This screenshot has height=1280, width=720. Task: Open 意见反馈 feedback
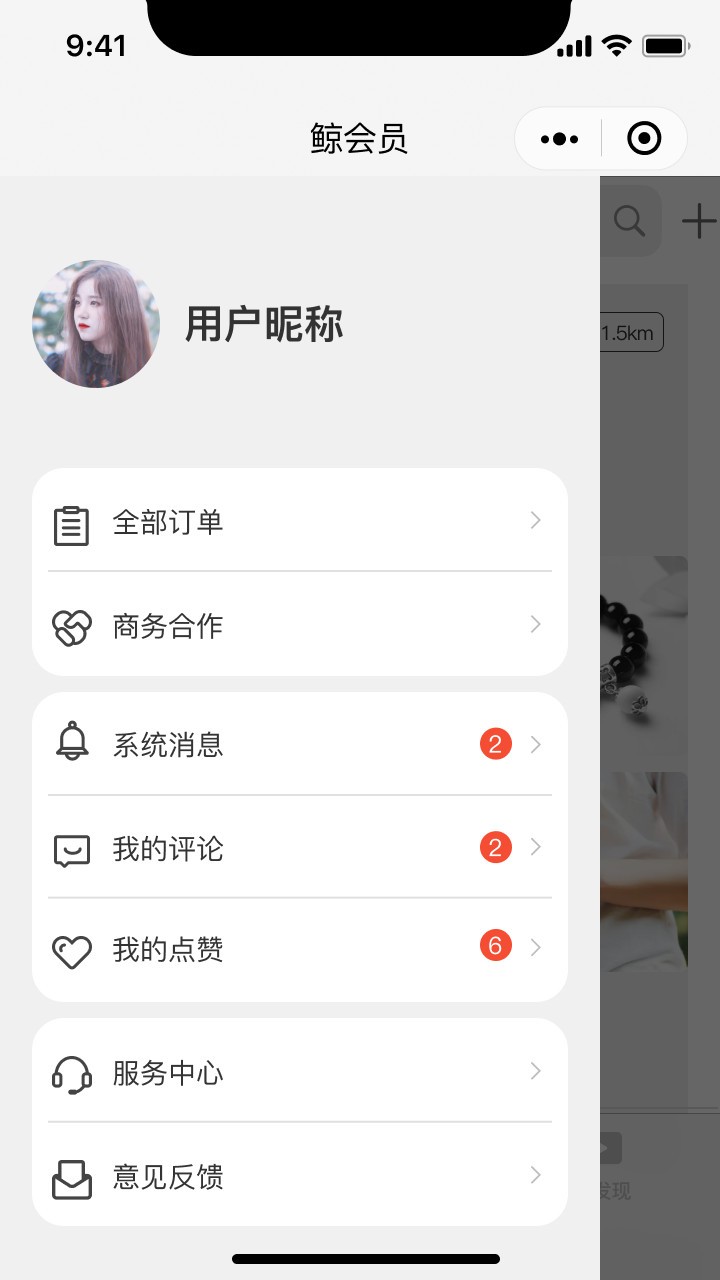tap(300, 1176)
